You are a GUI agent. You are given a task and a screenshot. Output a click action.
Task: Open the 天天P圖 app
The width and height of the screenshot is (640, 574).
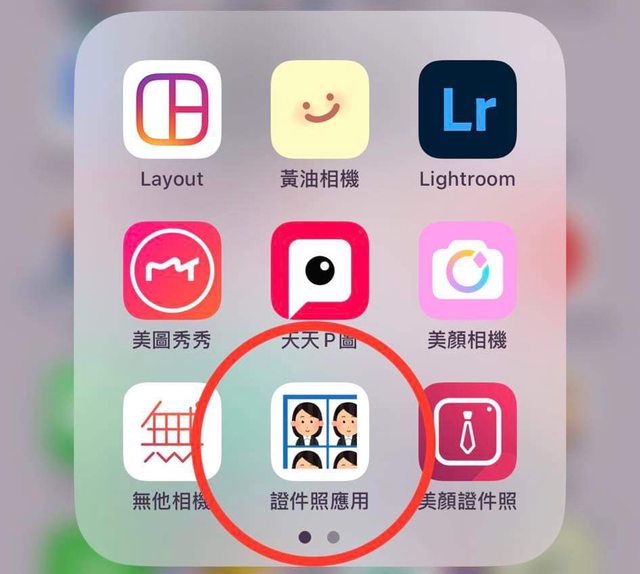click(x=320, y=271)
